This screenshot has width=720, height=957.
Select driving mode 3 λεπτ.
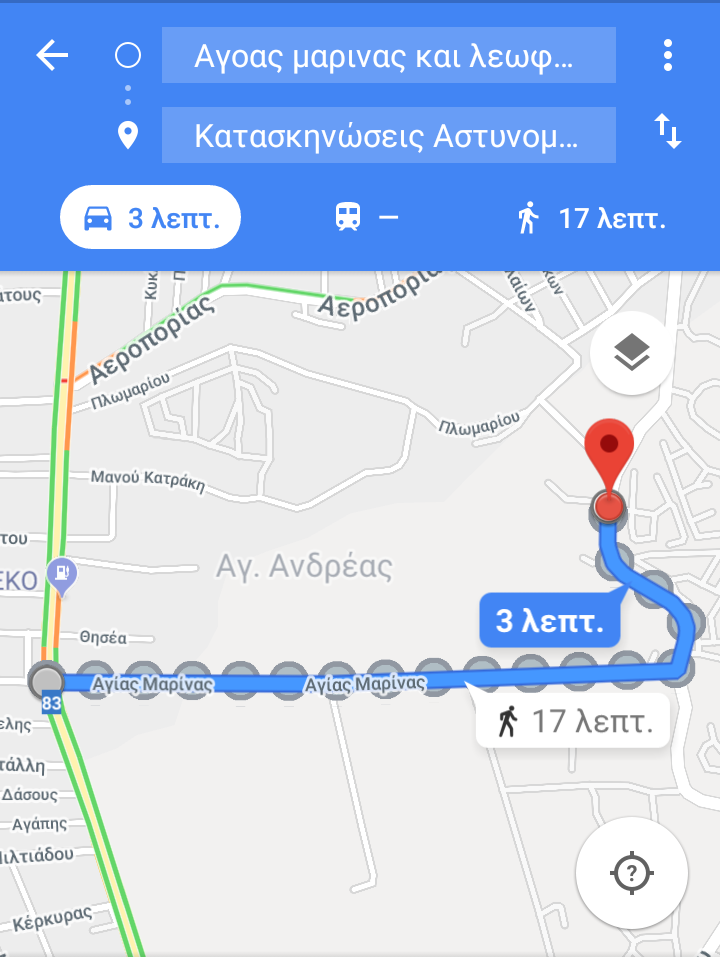tap(150, 217)
